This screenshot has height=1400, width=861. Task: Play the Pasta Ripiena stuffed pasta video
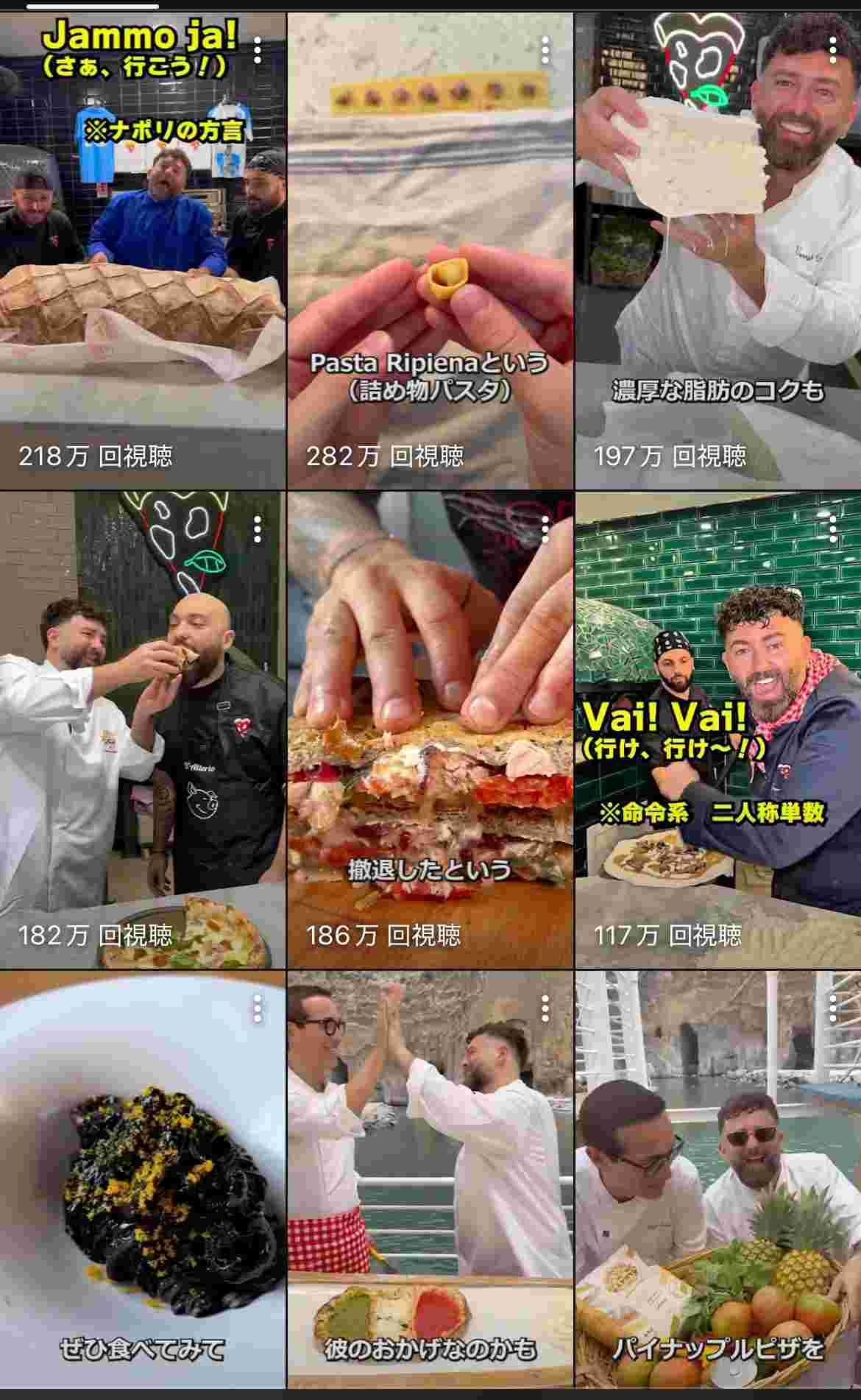(x=430, y=250)
